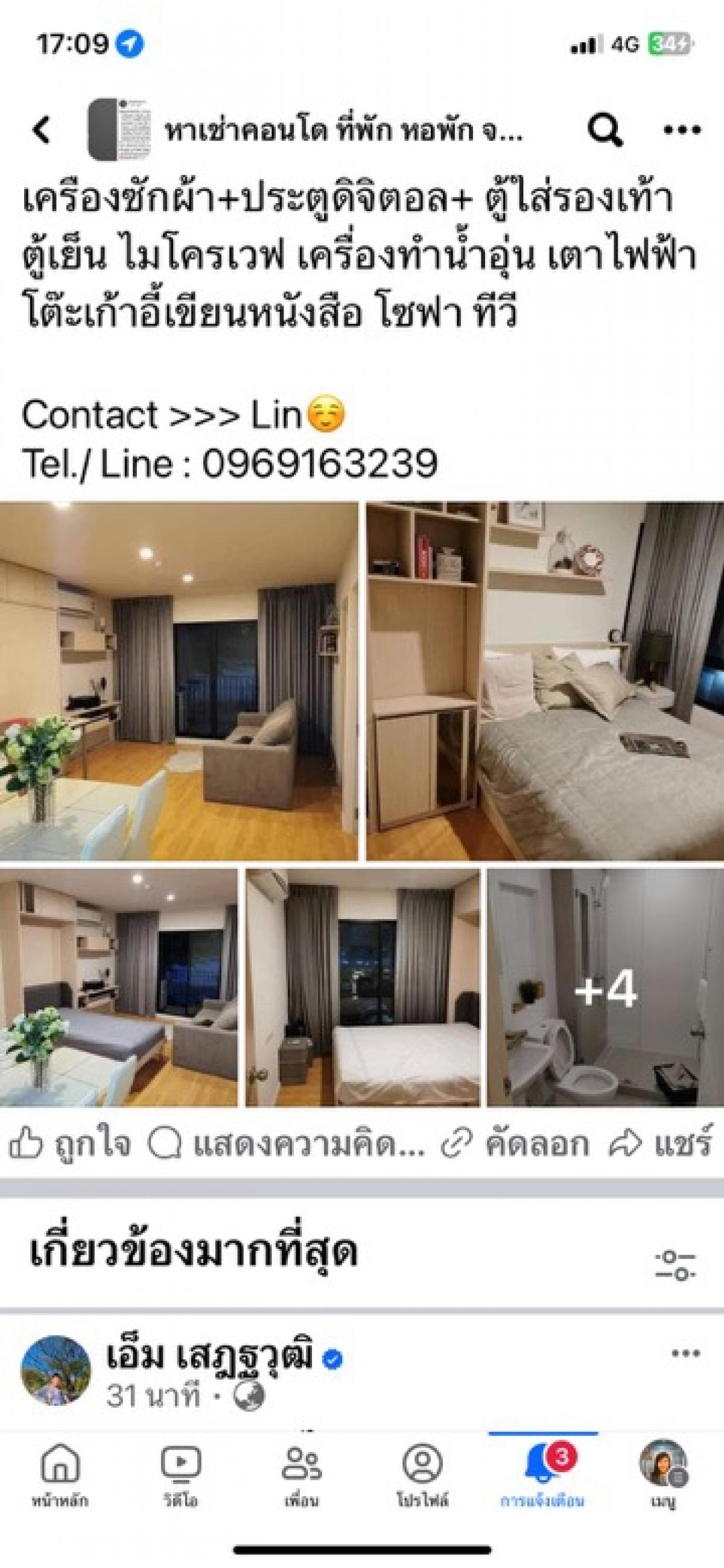The image size is (724, 1568).
Task: Go back using the top-left arrow
Action: (42, 130)
